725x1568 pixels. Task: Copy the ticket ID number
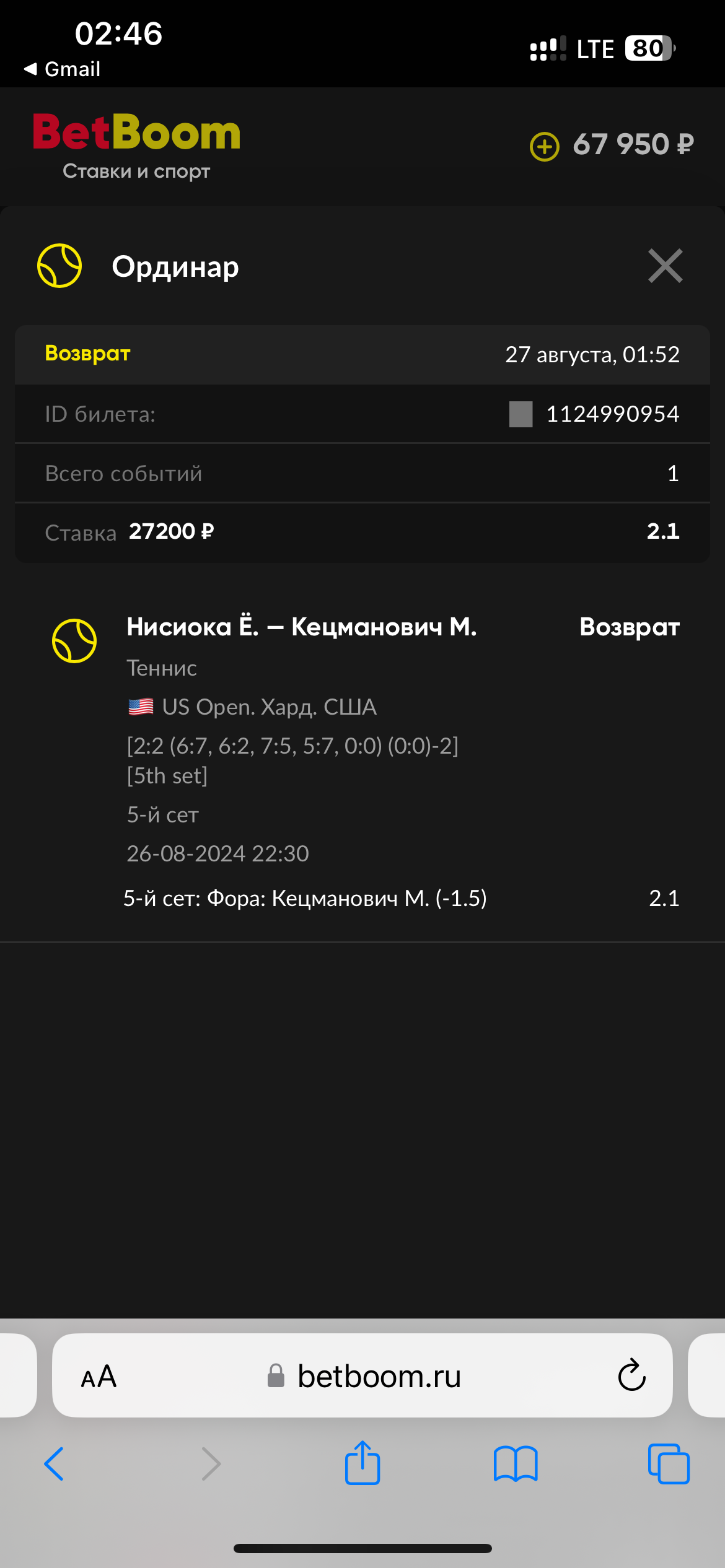click(x=521, y=414)
